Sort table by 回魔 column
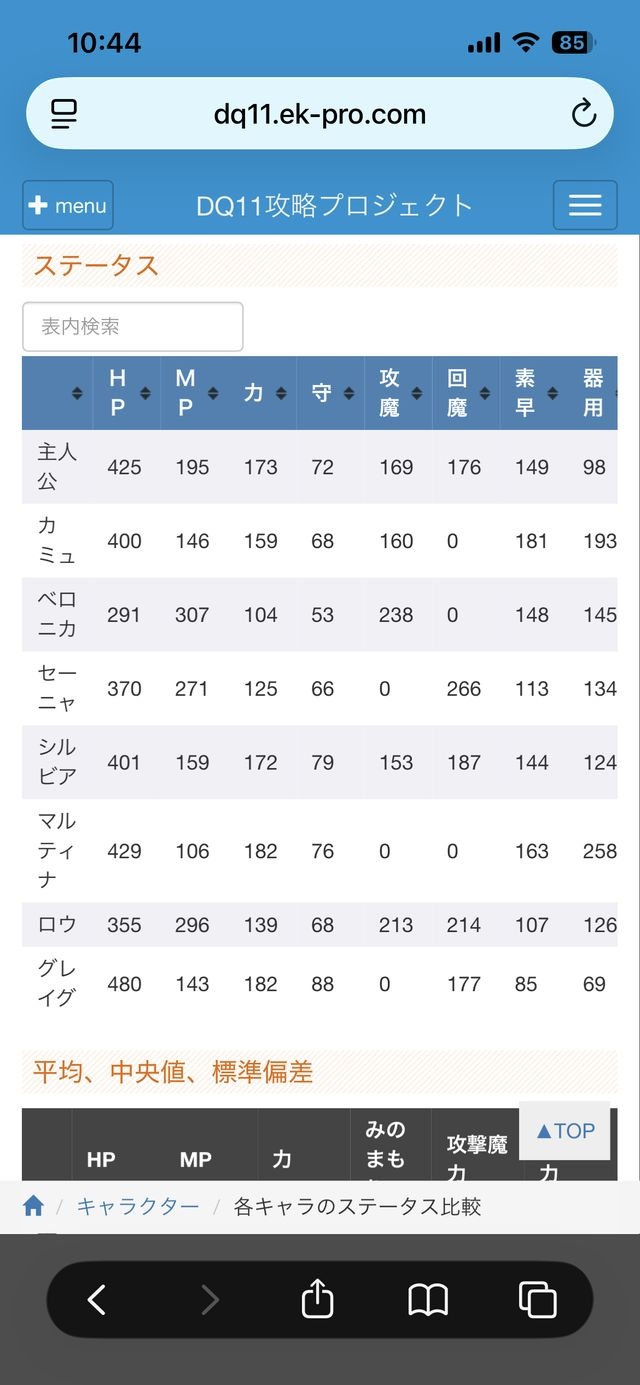Viewport: 640px width, 1385px height. [467, 393]
